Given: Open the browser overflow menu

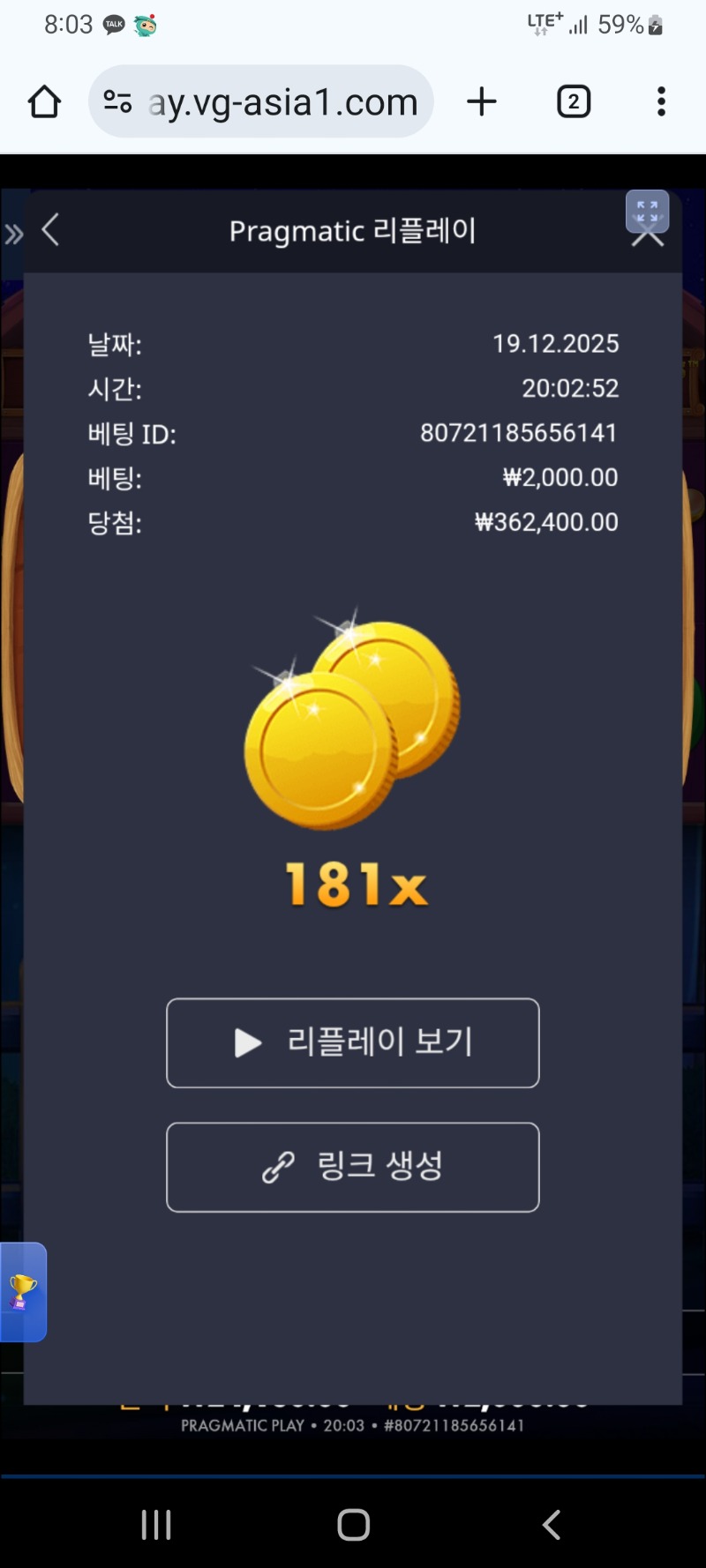Looking at the screenshot, I should coord(661,102).
